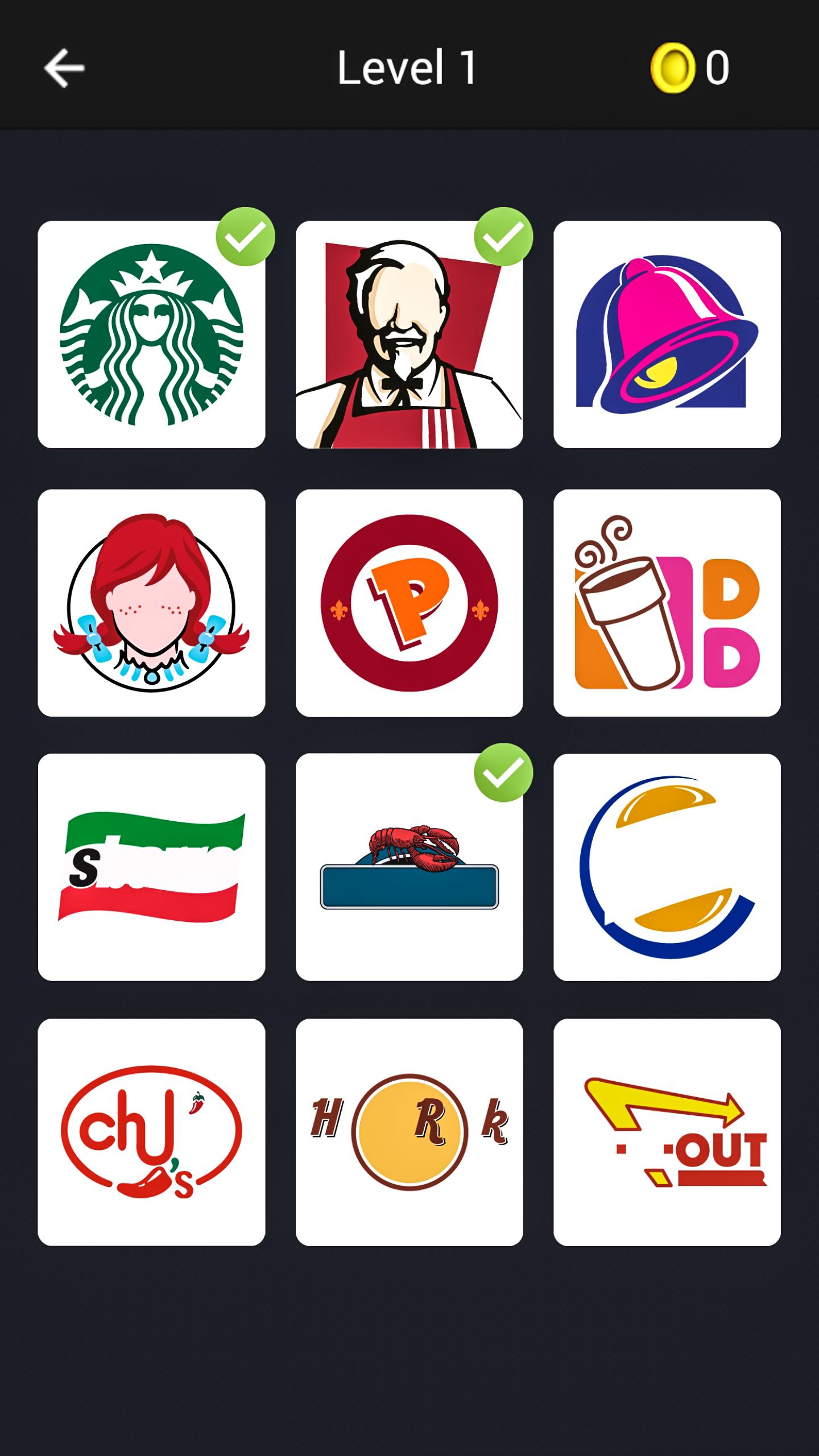Select the H R k circle logo

[409, 1132]
